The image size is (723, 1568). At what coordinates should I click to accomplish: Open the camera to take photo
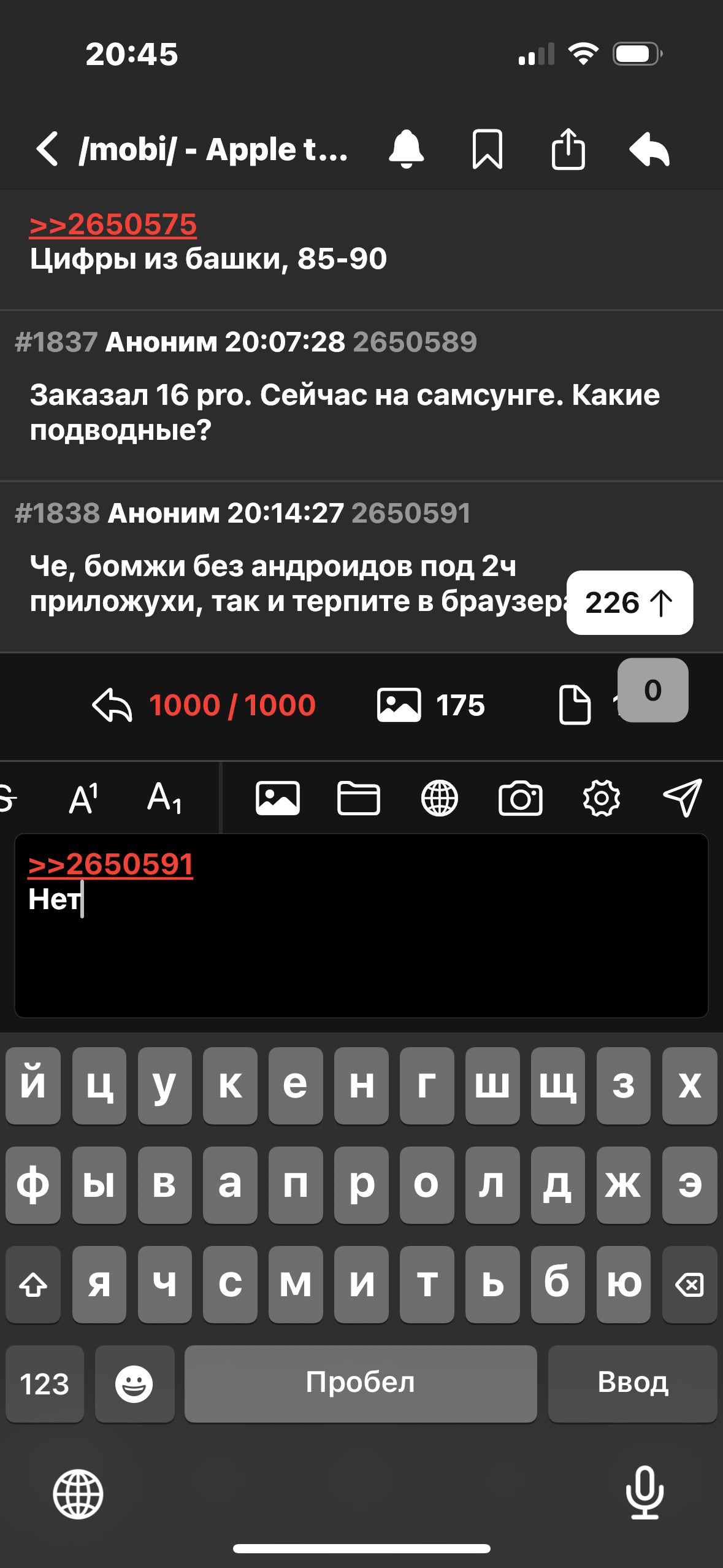click(x=521, y=798)
